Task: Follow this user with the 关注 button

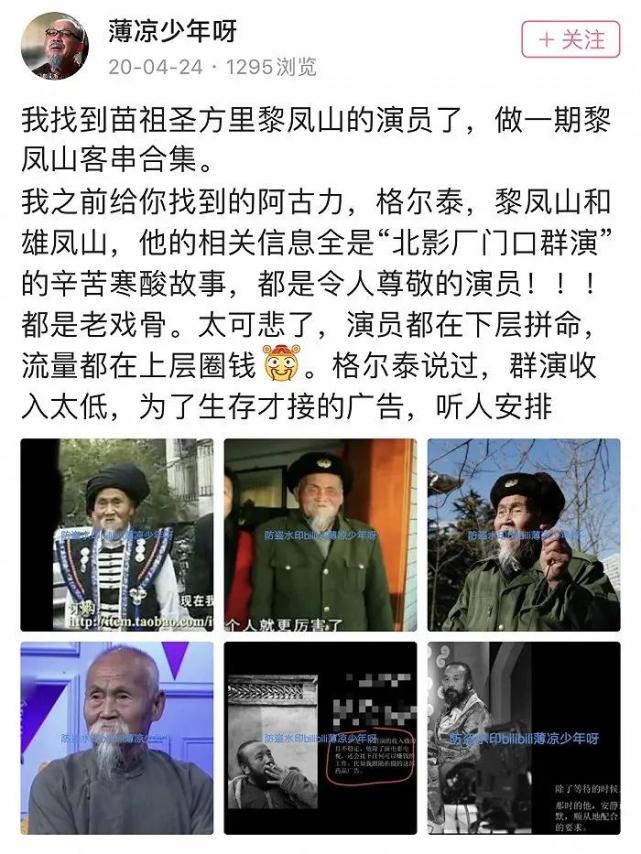Action: coord(570,39)
